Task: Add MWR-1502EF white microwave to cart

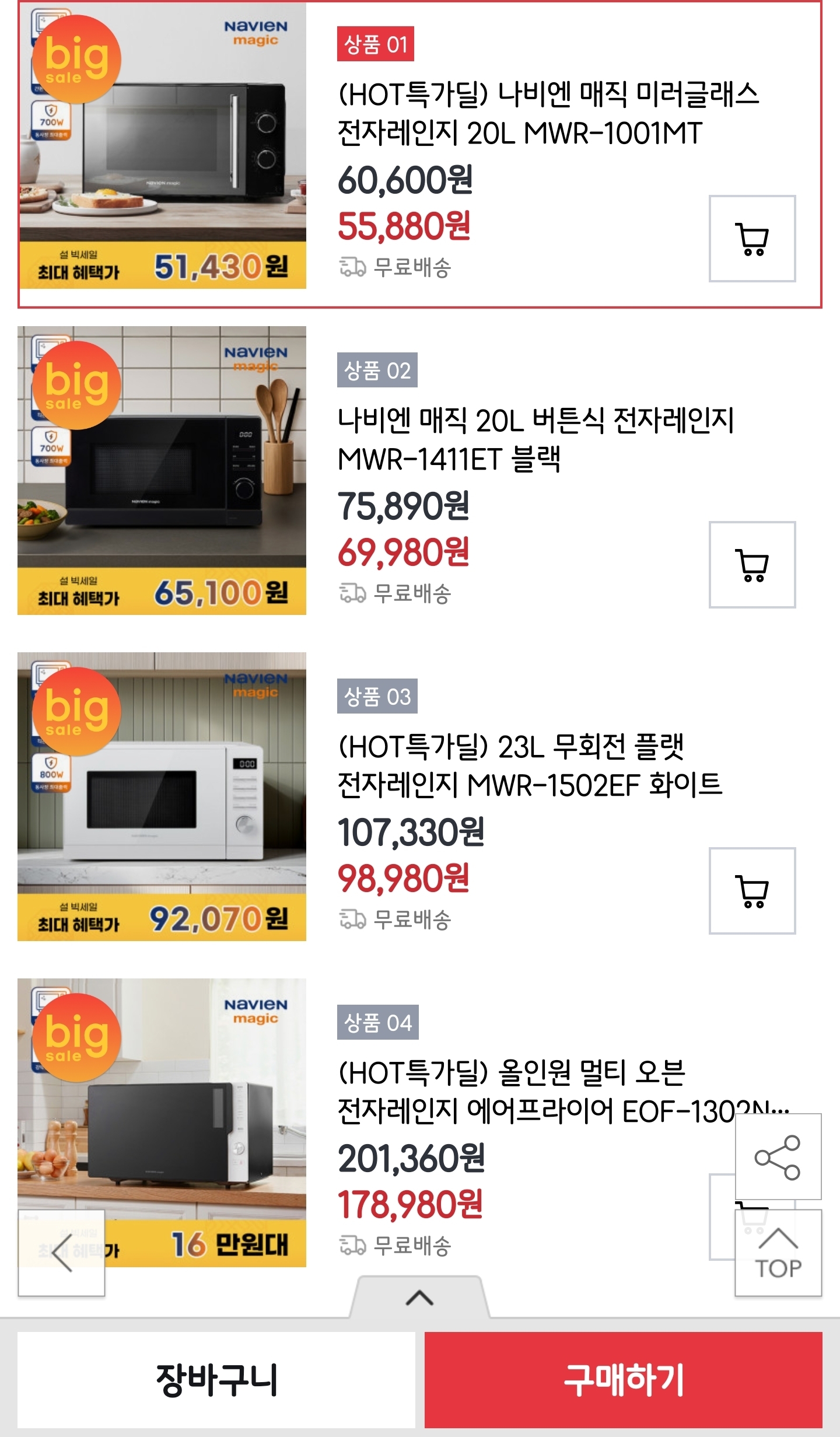Action: tap(752, 891)
